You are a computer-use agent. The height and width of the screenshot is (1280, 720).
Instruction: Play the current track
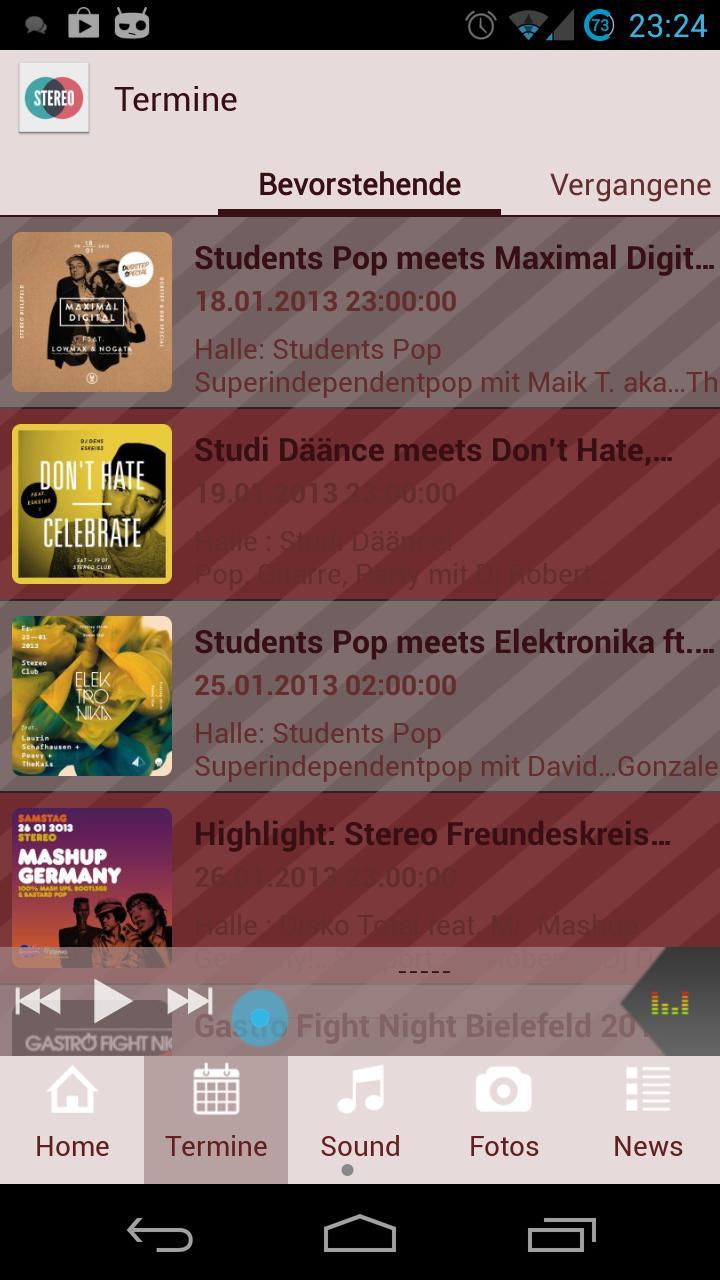(x=113, y=1000)
